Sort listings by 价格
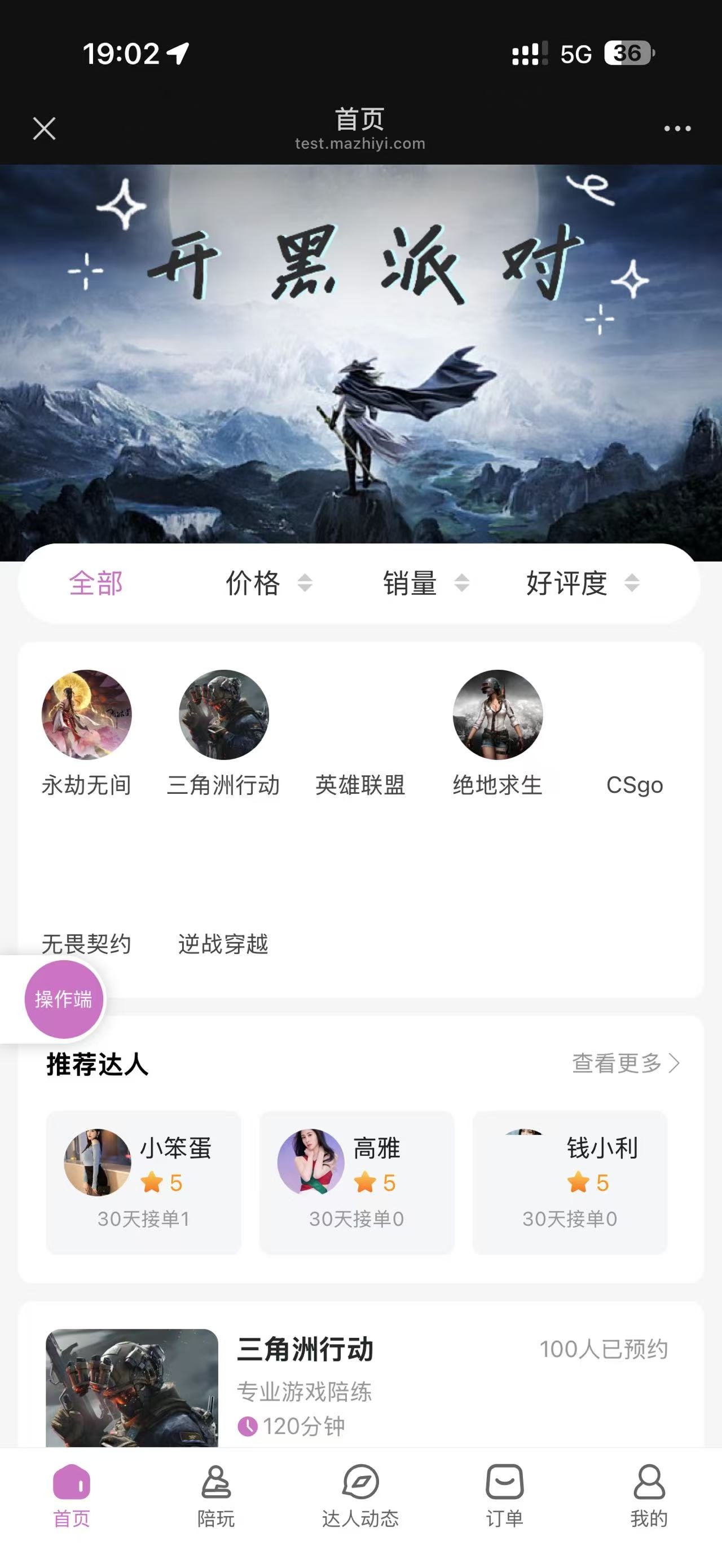The image size is (722, 1568). (x=268, y=583)
